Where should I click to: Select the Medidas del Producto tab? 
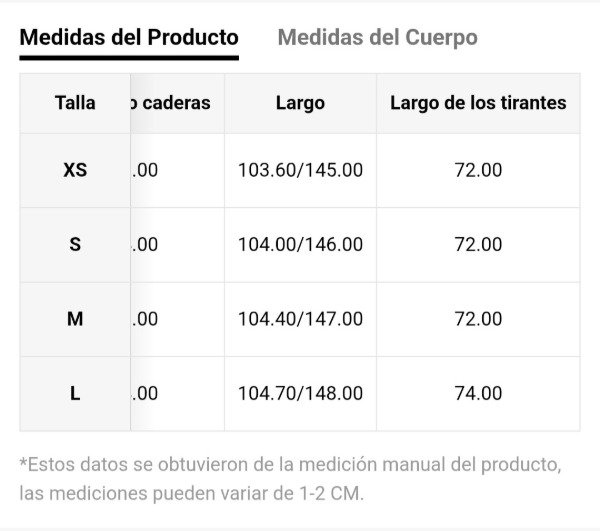click(129, 38)
